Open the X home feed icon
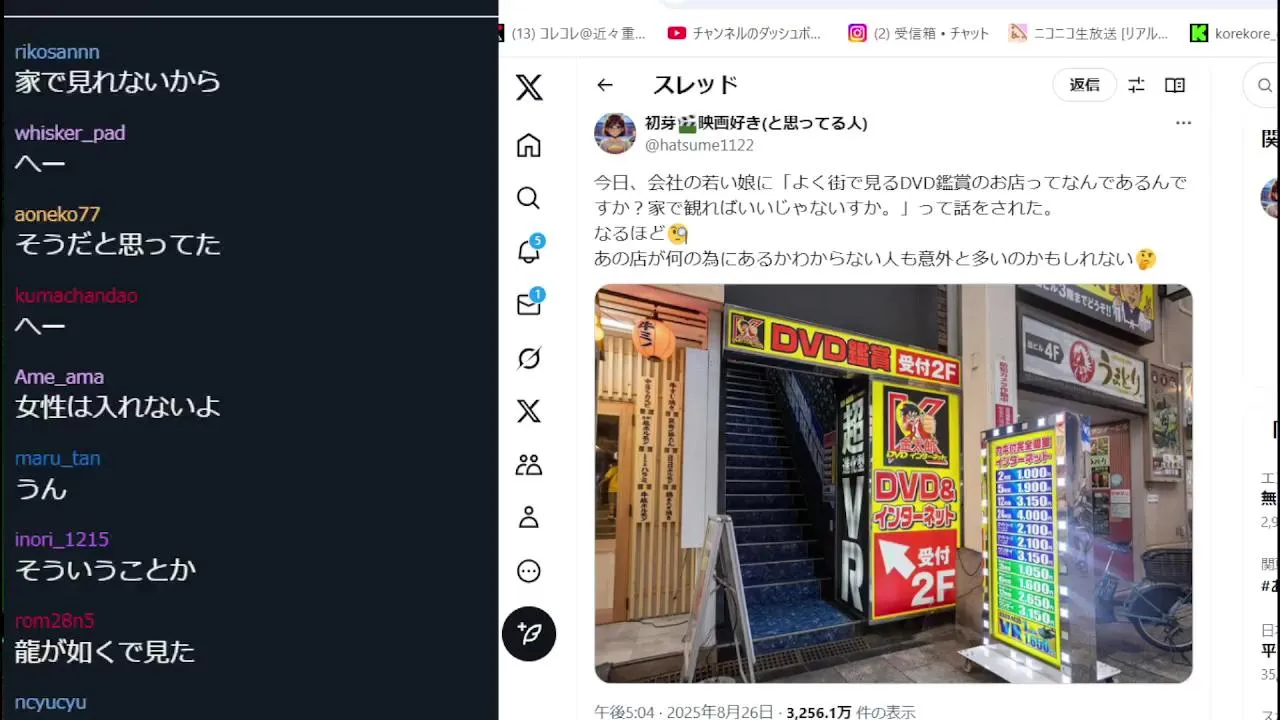Screen dimensions: 1280x720 click(x=529, y=146)
